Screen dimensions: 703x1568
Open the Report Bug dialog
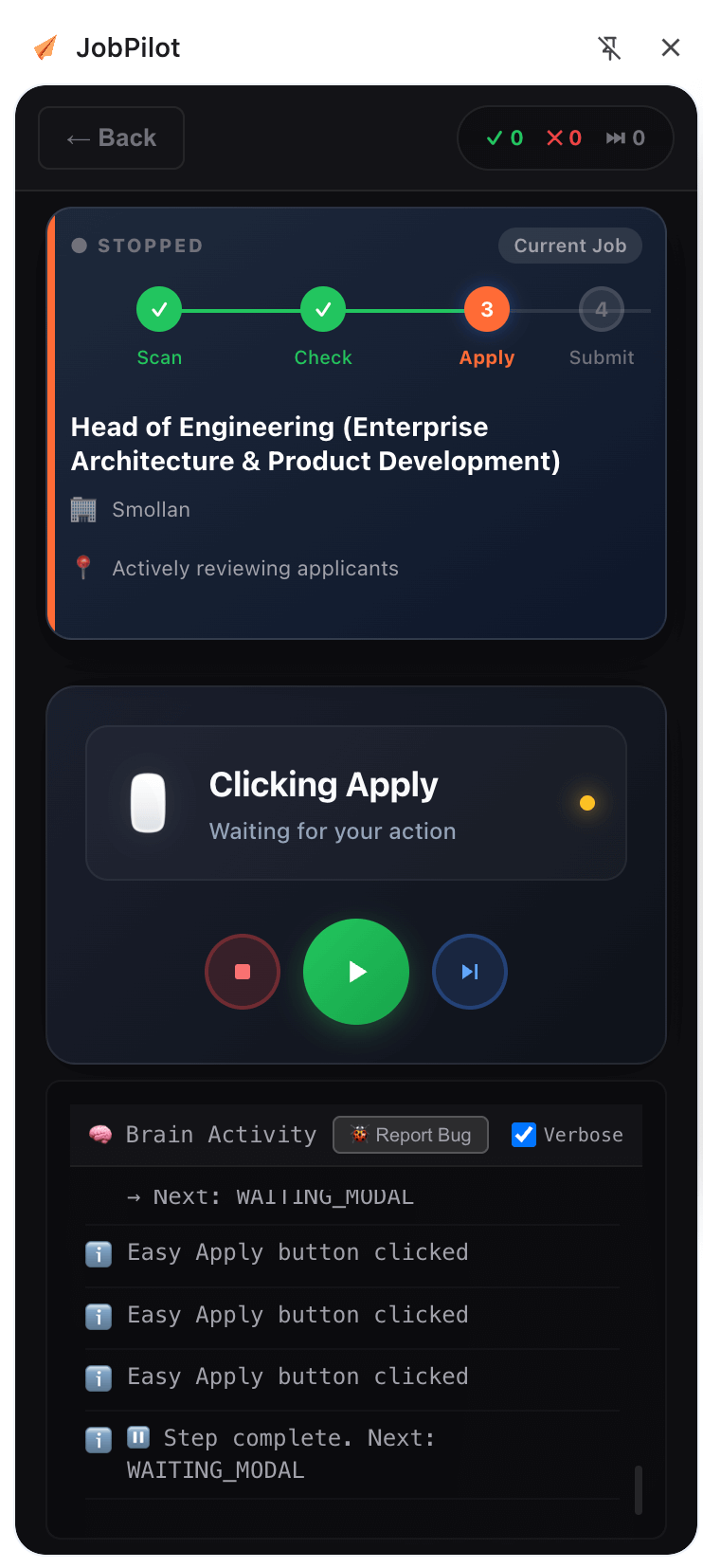410,1134
